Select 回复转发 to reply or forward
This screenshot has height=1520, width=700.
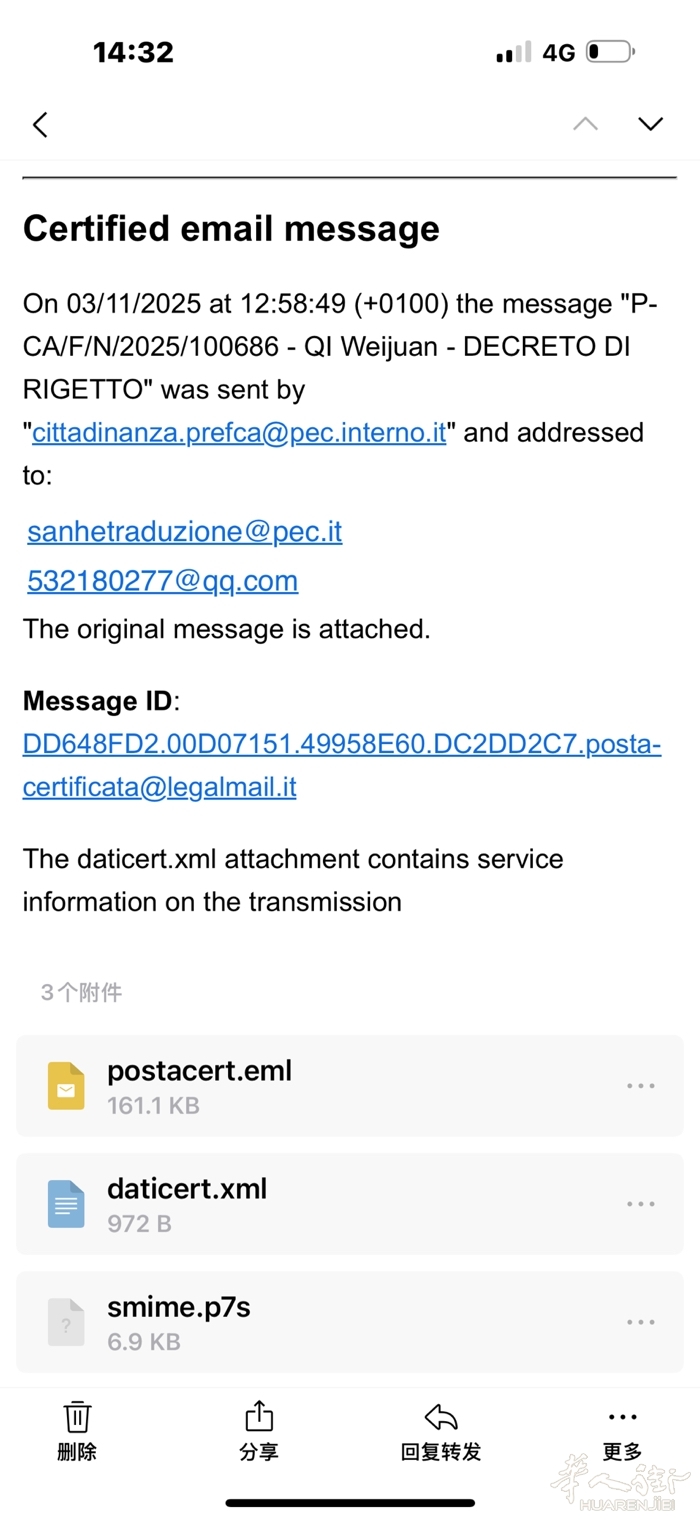(x=441, y=1430)
